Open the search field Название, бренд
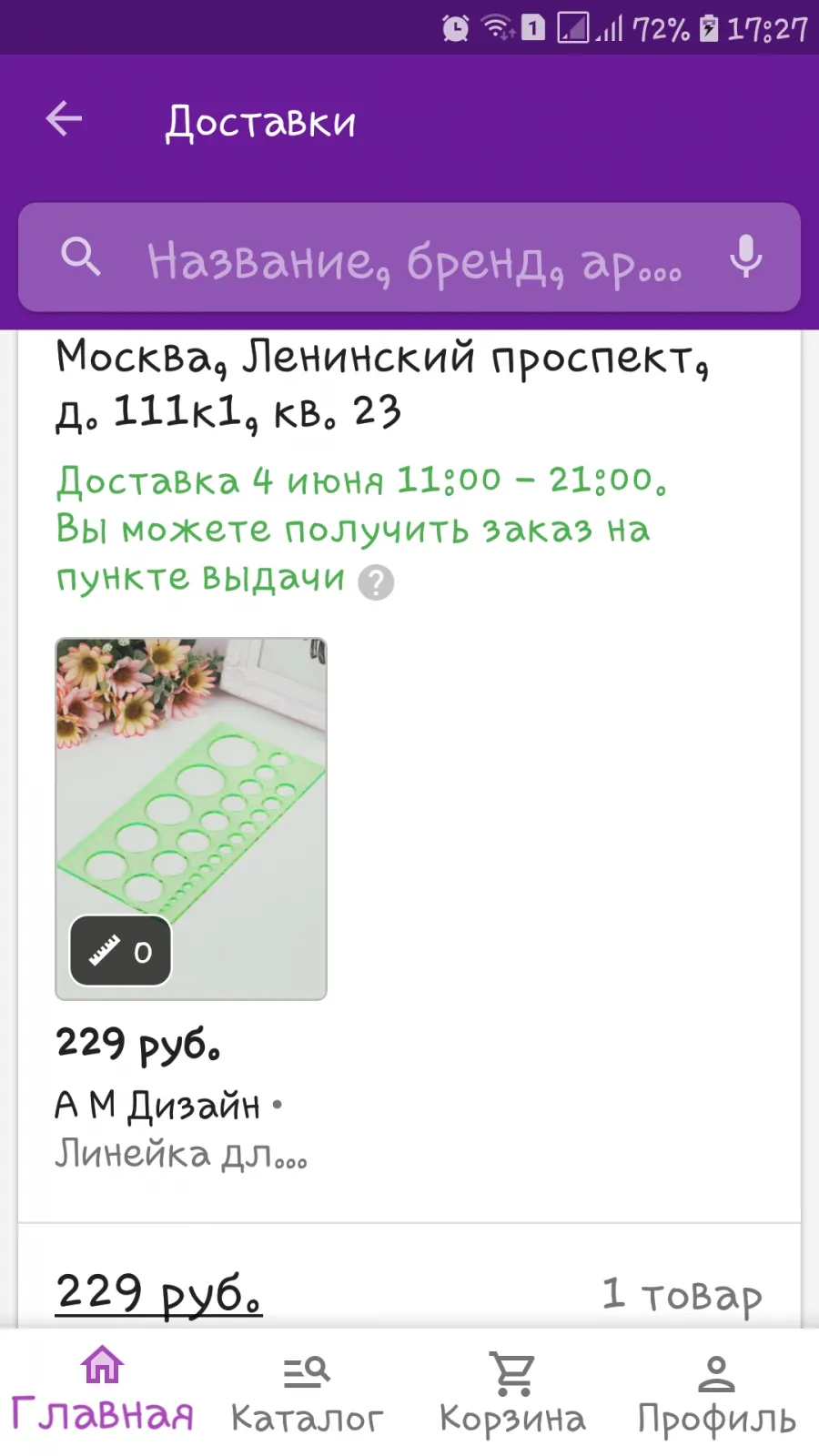 pos(409,258)
